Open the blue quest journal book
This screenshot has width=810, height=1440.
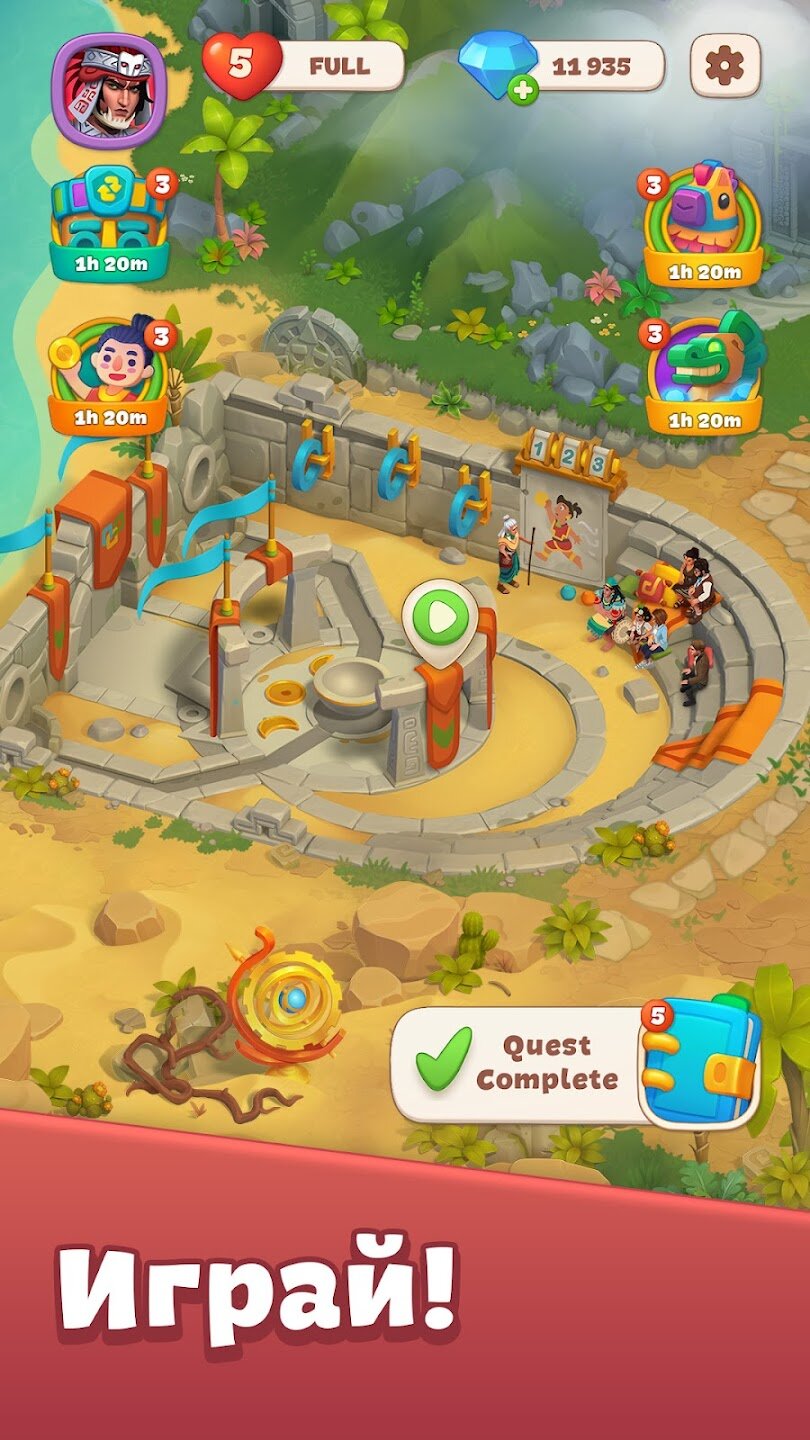pyautogui.click(x=701, y=1062)
